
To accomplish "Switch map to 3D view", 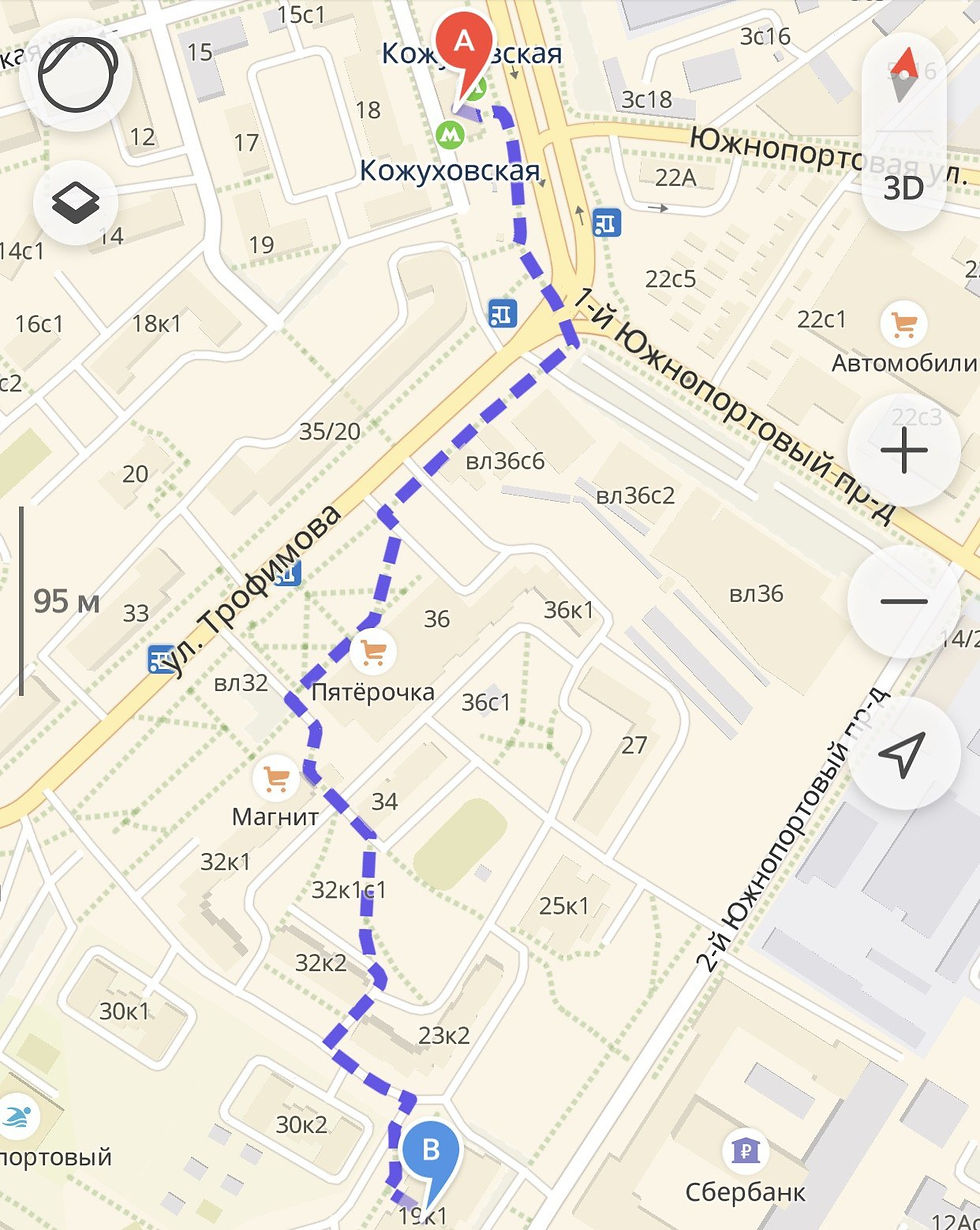I will [904, 187].
